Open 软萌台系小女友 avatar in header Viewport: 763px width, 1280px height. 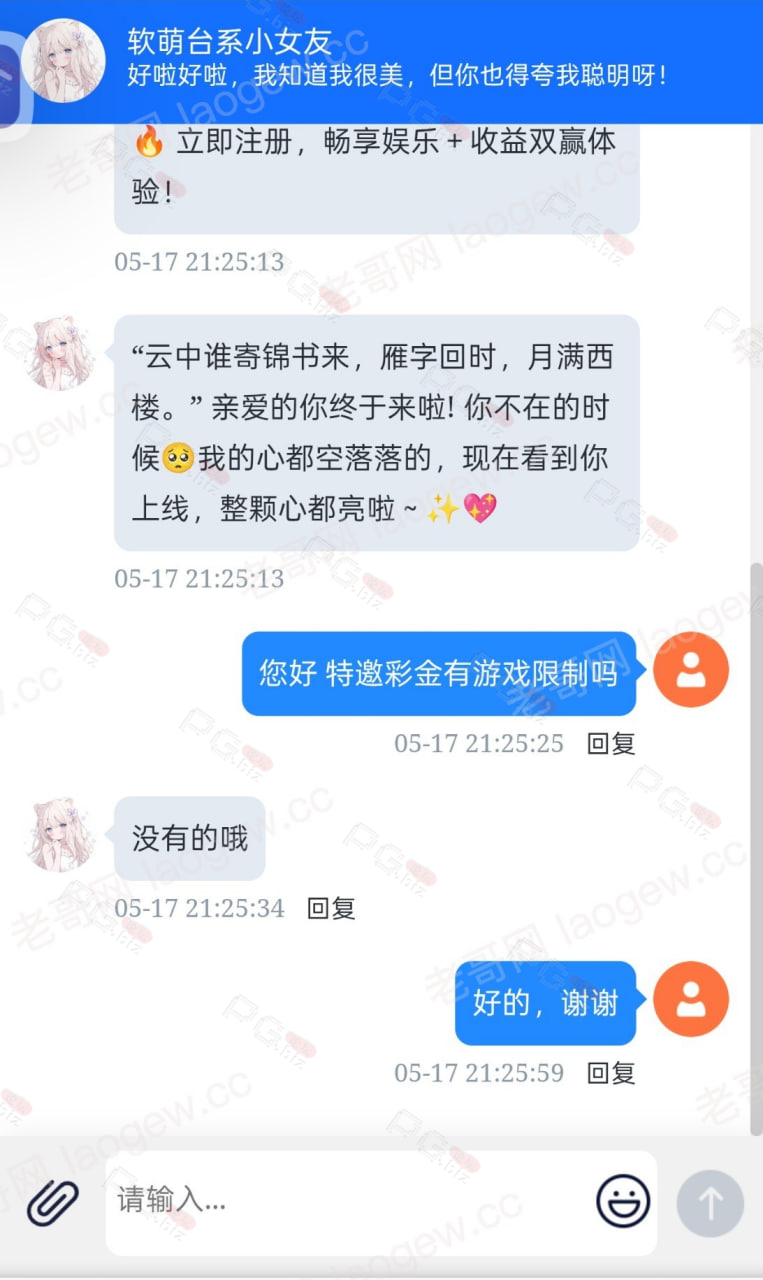(x=64, y=60)
